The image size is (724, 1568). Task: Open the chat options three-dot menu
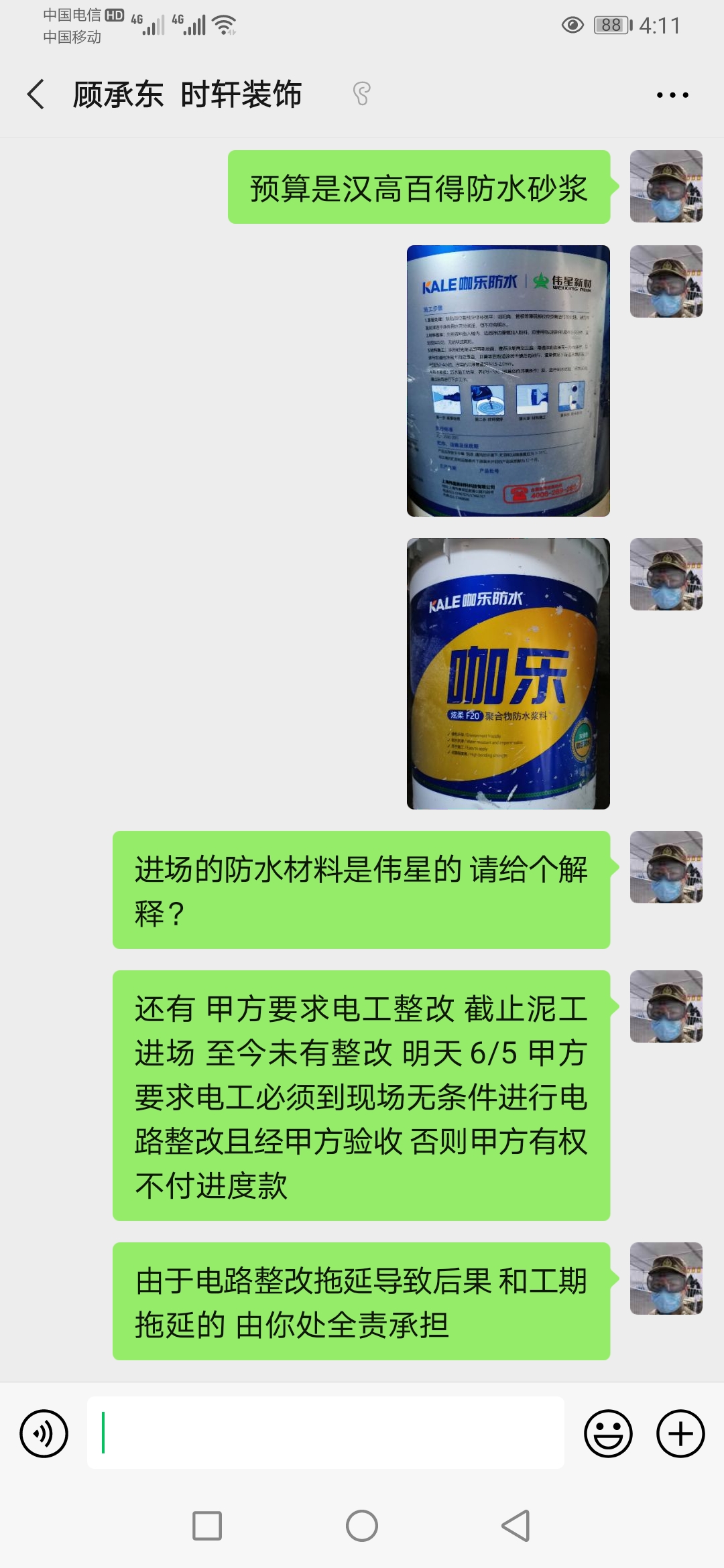click(x=672, y=95)
